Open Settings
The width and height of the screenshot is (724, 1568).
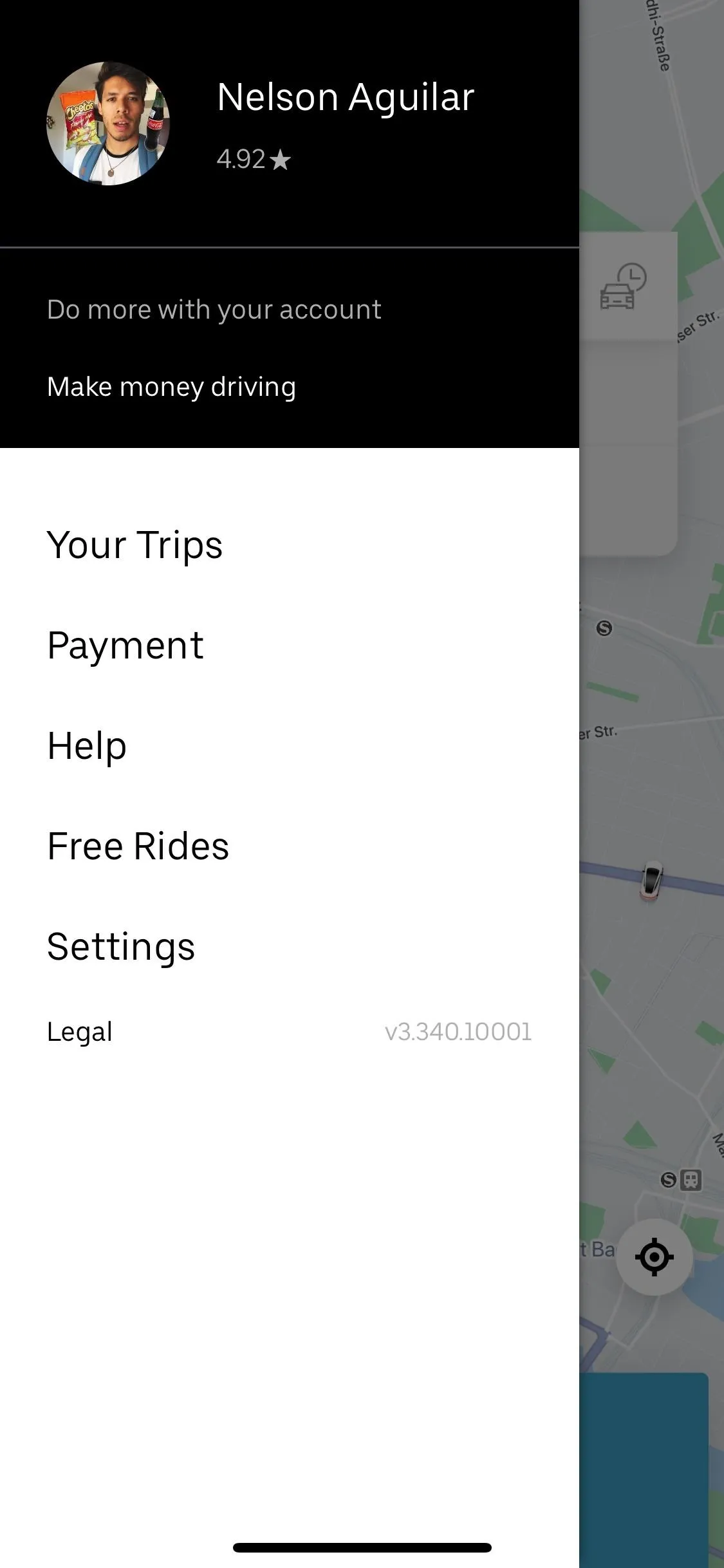[x=121, y=946]
